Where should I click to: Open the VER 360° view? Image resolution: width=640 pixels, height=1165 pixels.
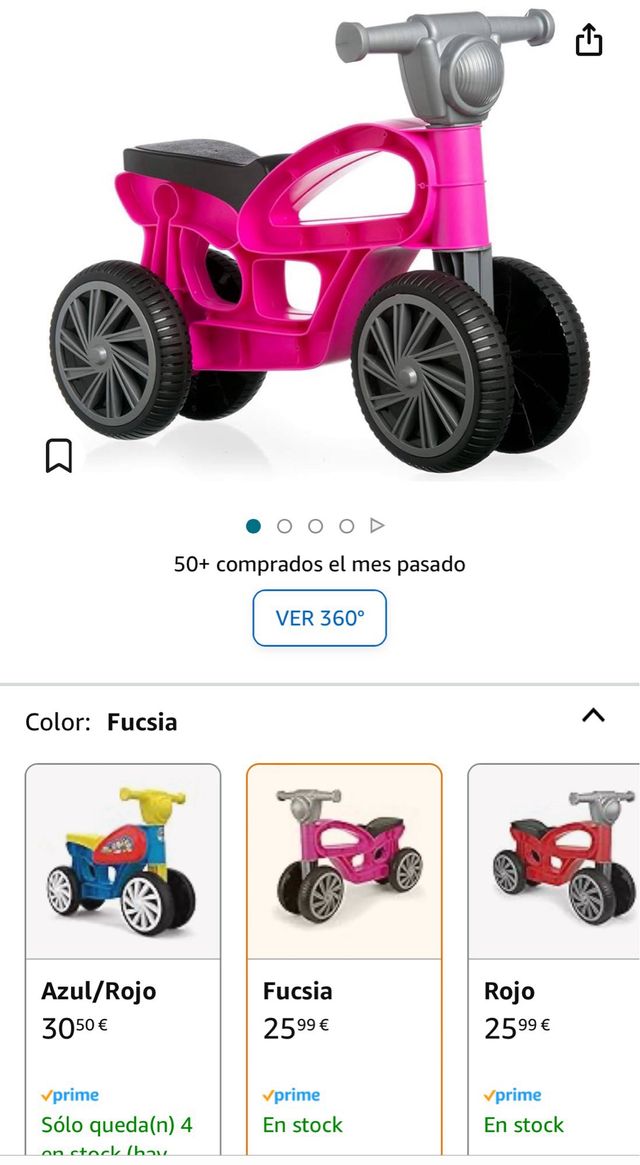click(319, 618)
